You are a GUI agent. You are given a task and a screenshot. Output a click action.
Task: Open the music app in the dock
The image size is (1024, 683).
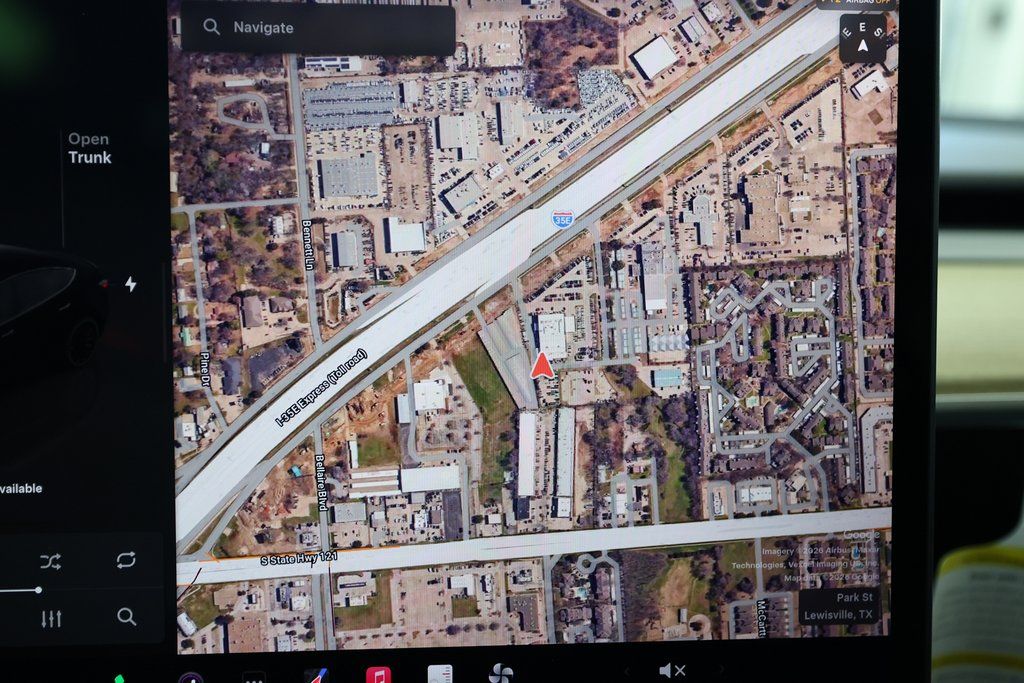(378, 675)
